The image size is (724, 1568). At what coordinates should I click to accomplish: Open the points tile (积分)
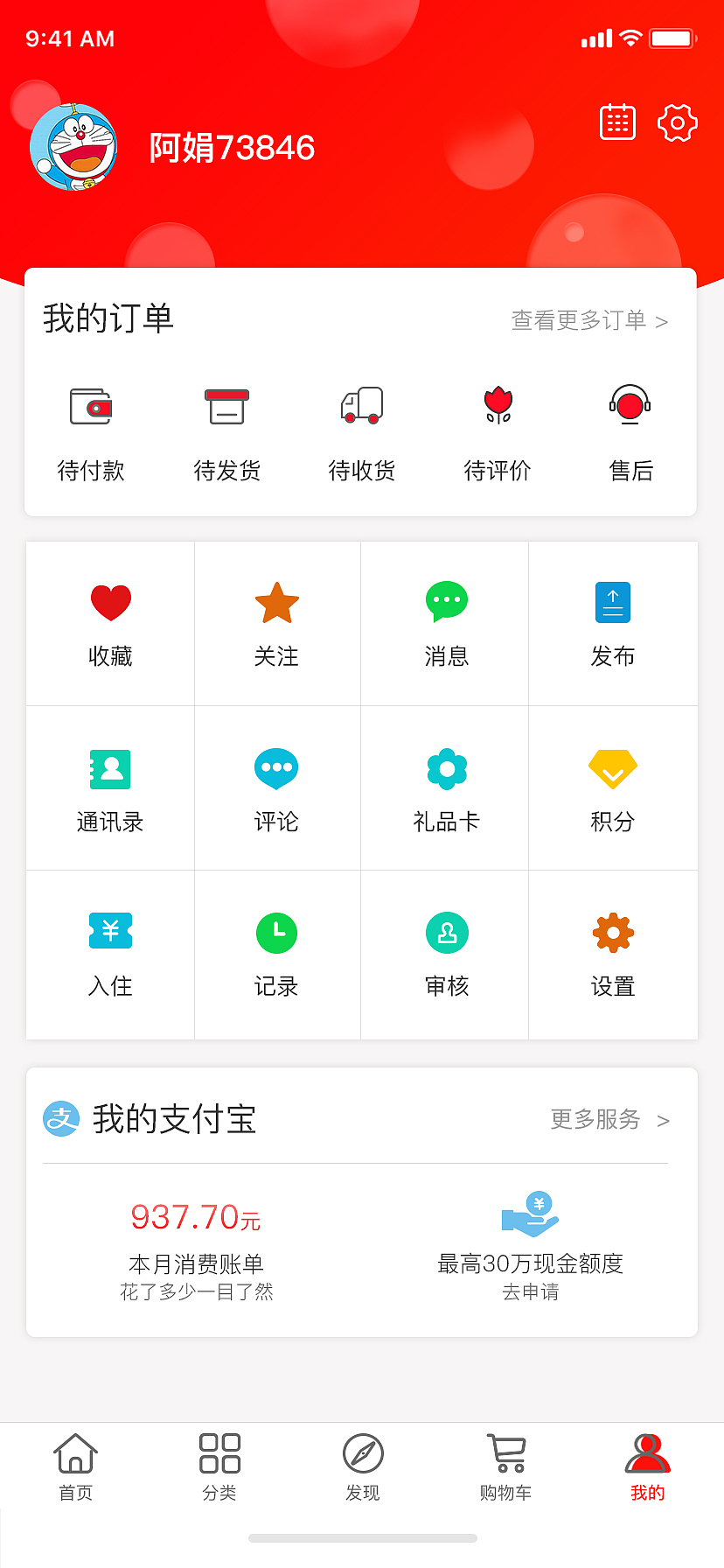[x=612, y=789]
